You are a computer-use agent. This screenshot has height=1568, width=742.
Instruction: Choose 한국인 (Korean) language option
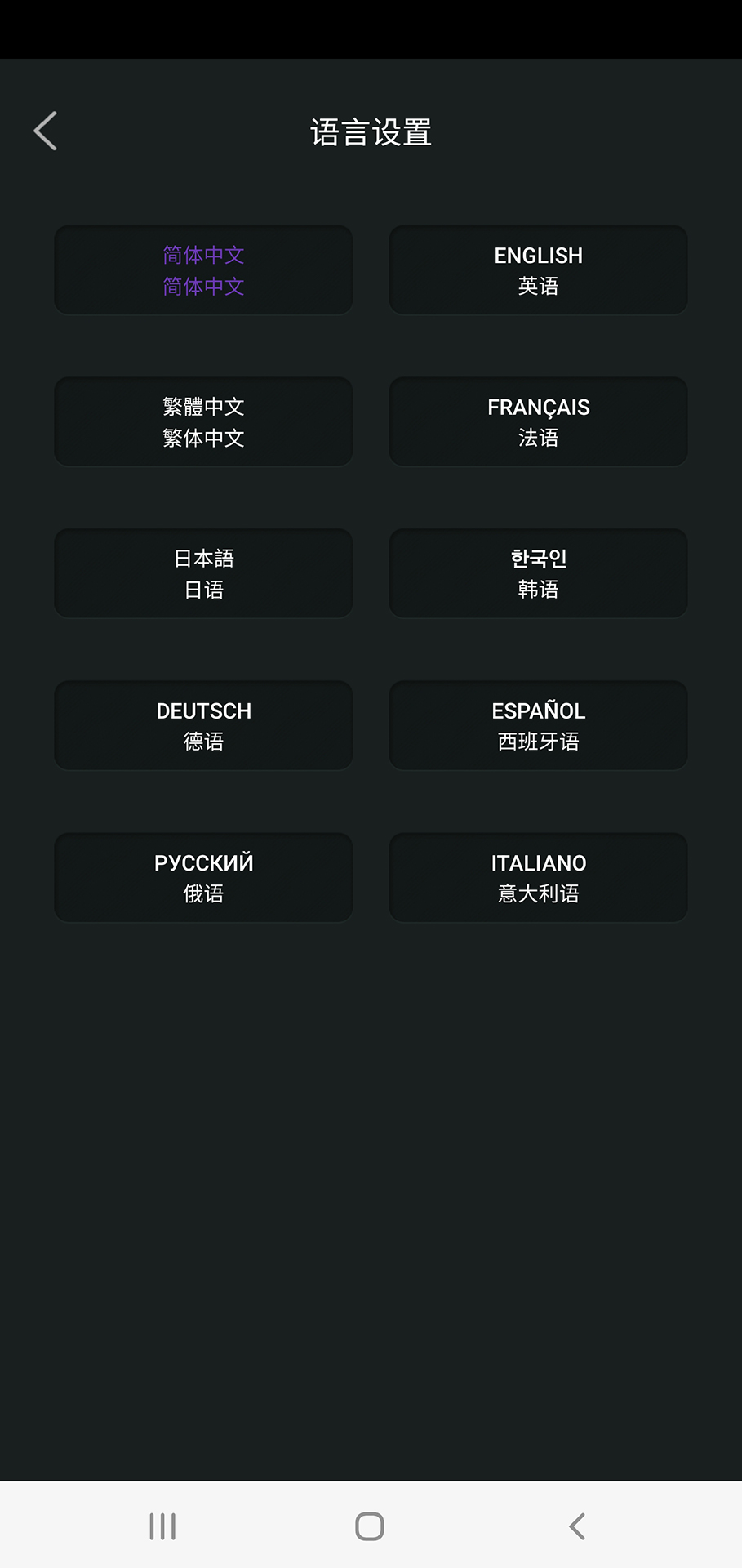point(538,572)
